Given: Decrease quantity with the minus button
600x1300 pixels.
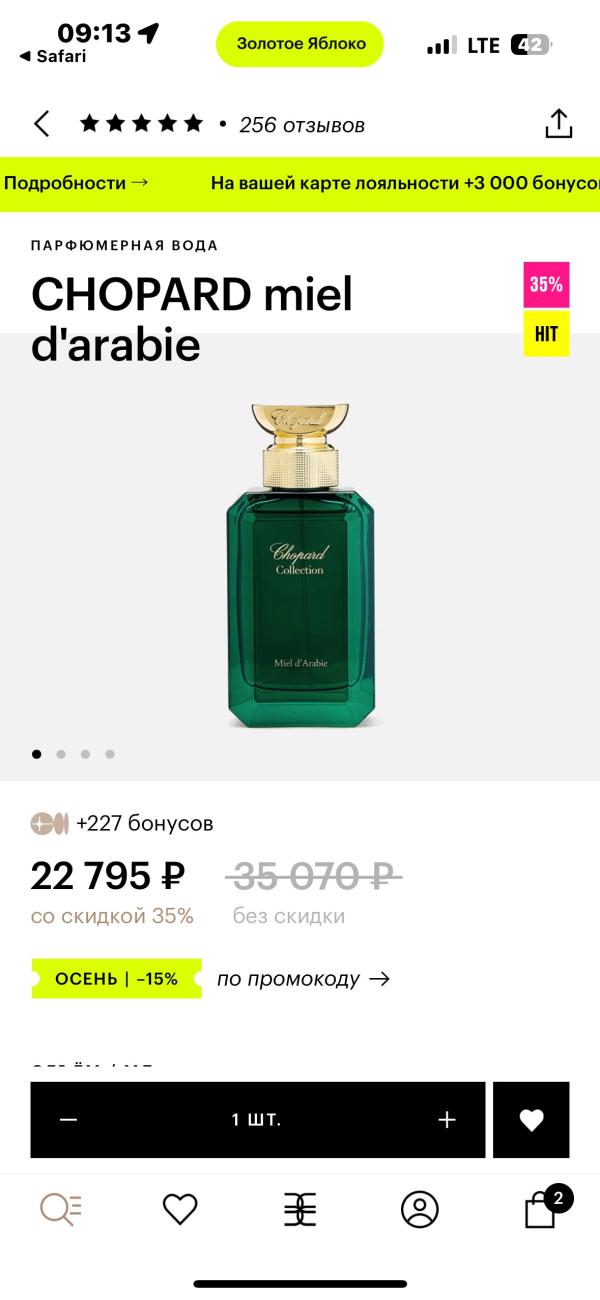Looking at the screenshot, I should tap(68, 1120).
